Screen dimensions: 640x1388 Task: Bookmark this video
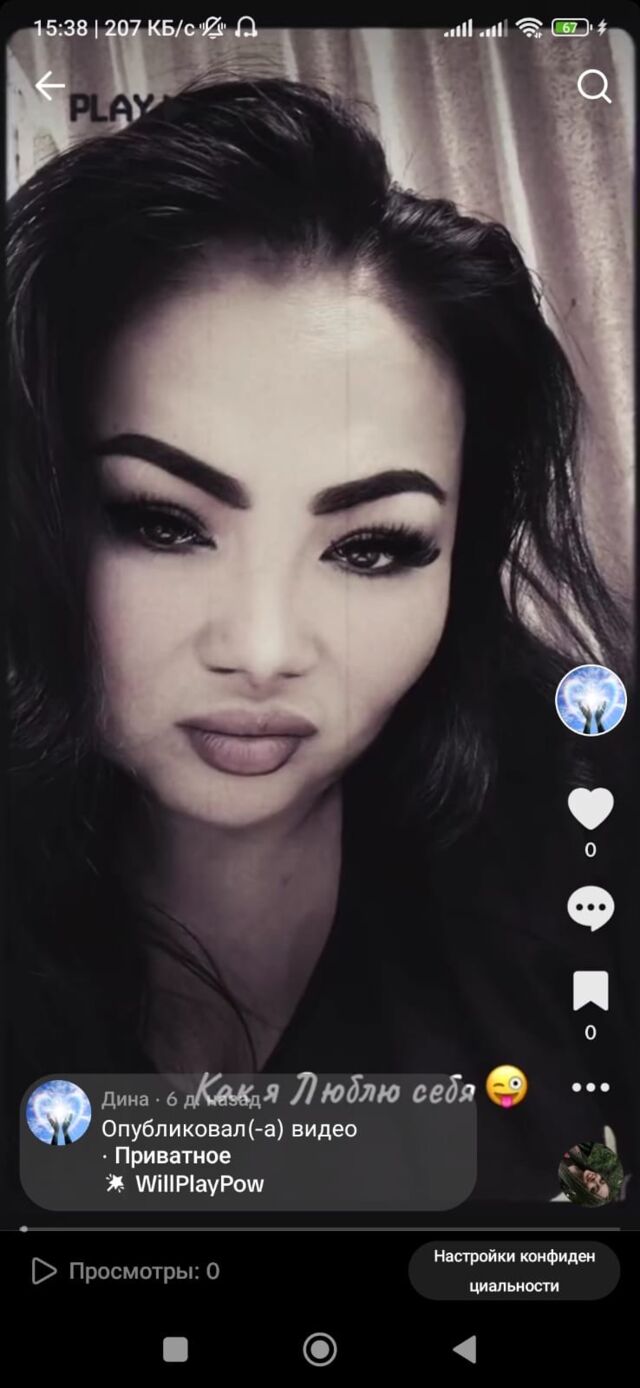tap(590, 991)
